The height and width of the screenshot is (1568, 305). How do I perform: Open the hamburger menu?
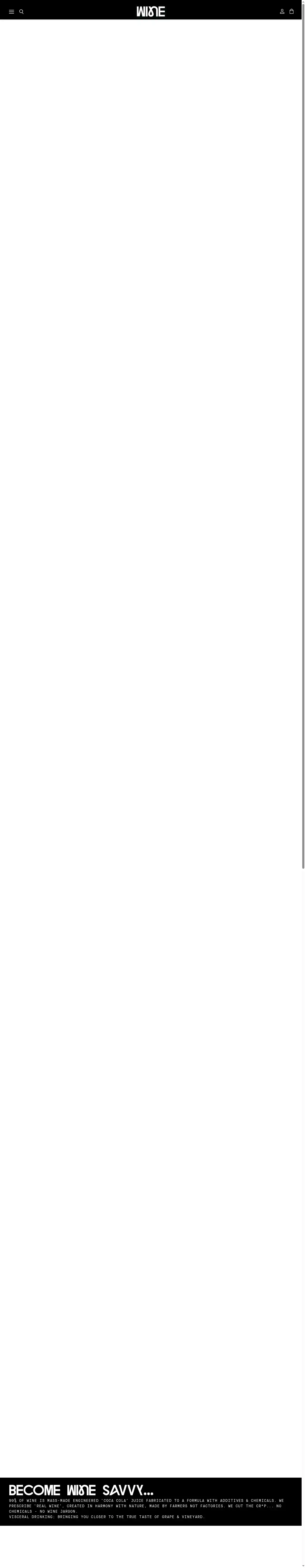[12, 12]
